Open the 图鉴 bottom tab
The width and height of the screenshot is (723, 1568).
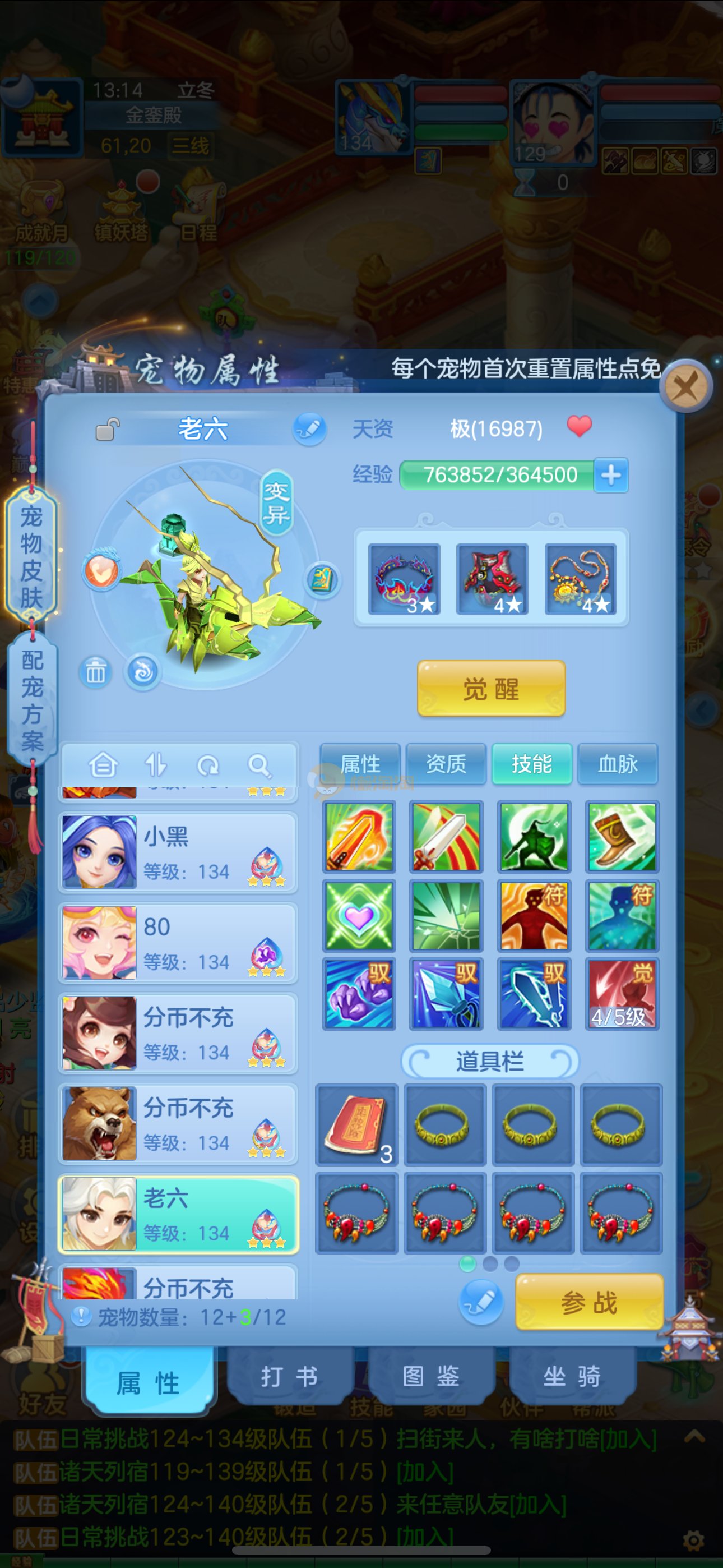coord(431,1376)
